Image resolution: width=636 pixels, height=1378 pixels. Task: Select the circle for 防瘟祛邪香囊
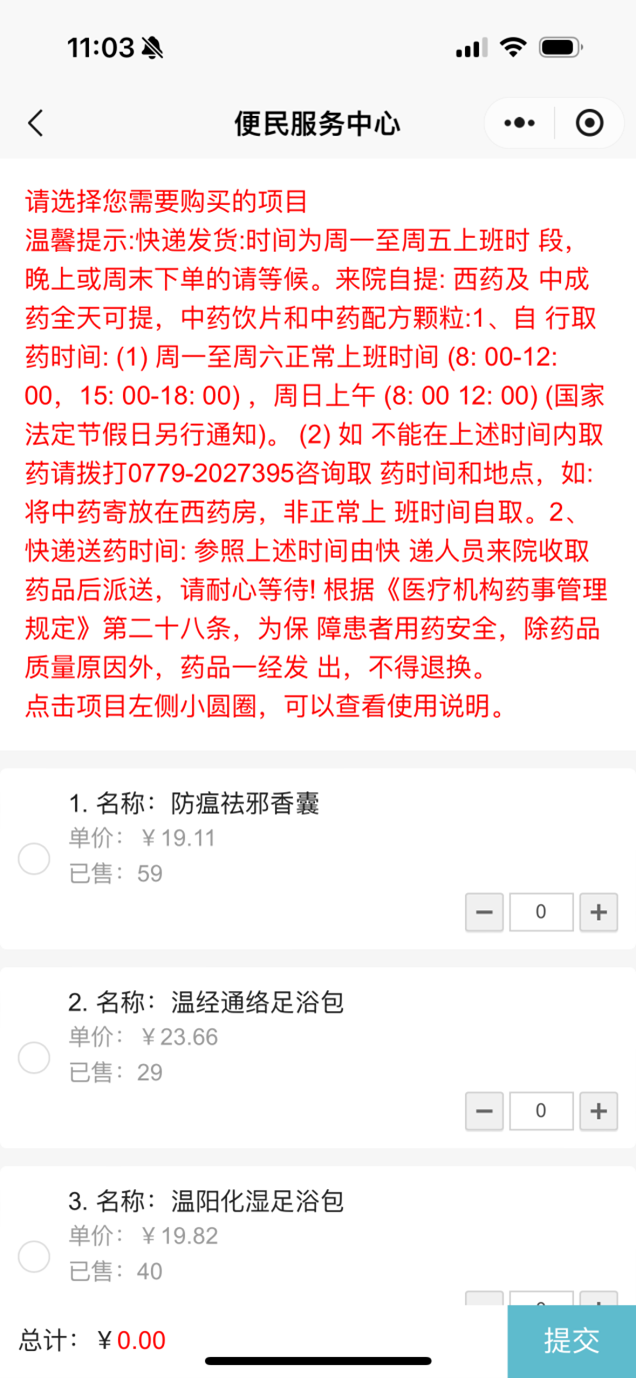click(x=34, y=859)
